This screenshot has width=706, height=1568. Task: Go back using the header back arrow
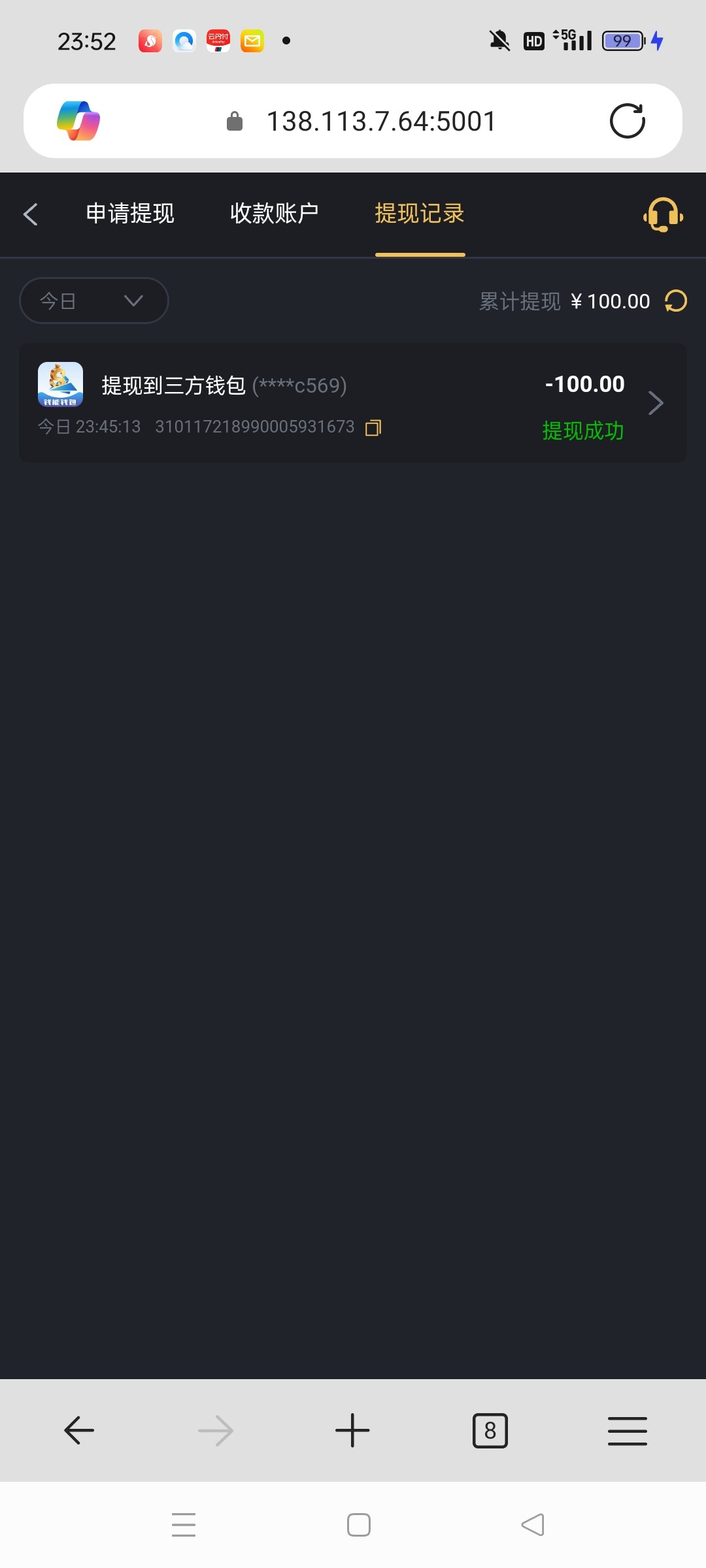tap(30, 214)
